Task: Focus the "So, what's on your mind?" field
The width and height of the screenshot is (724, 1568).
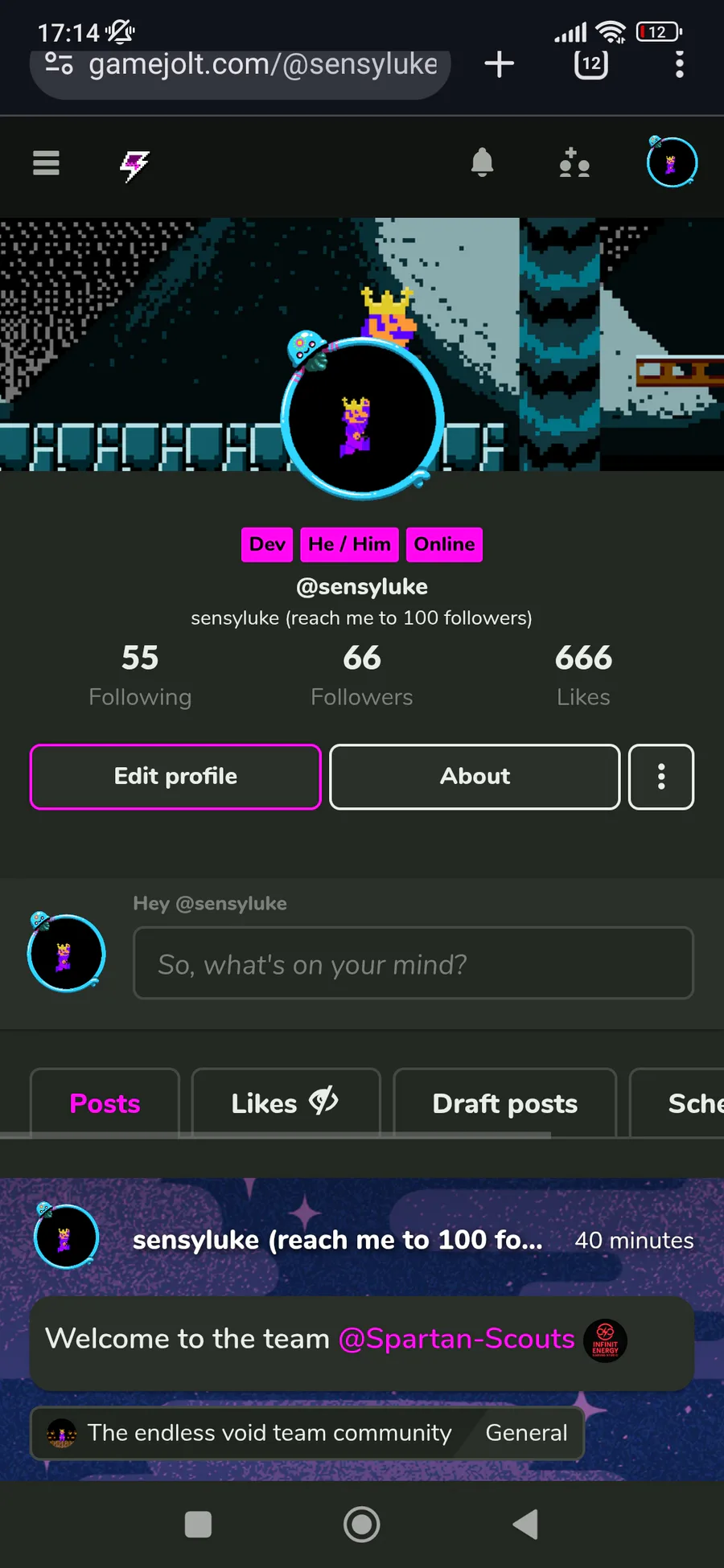Action: coord(413,963)
